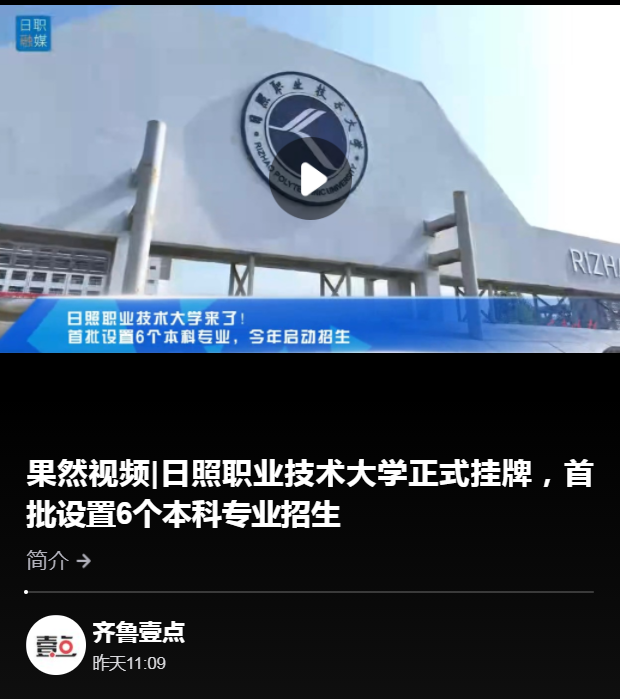620x699 pixels.
Task: Expand the 简介 video description
Action: tap(59, 561)
